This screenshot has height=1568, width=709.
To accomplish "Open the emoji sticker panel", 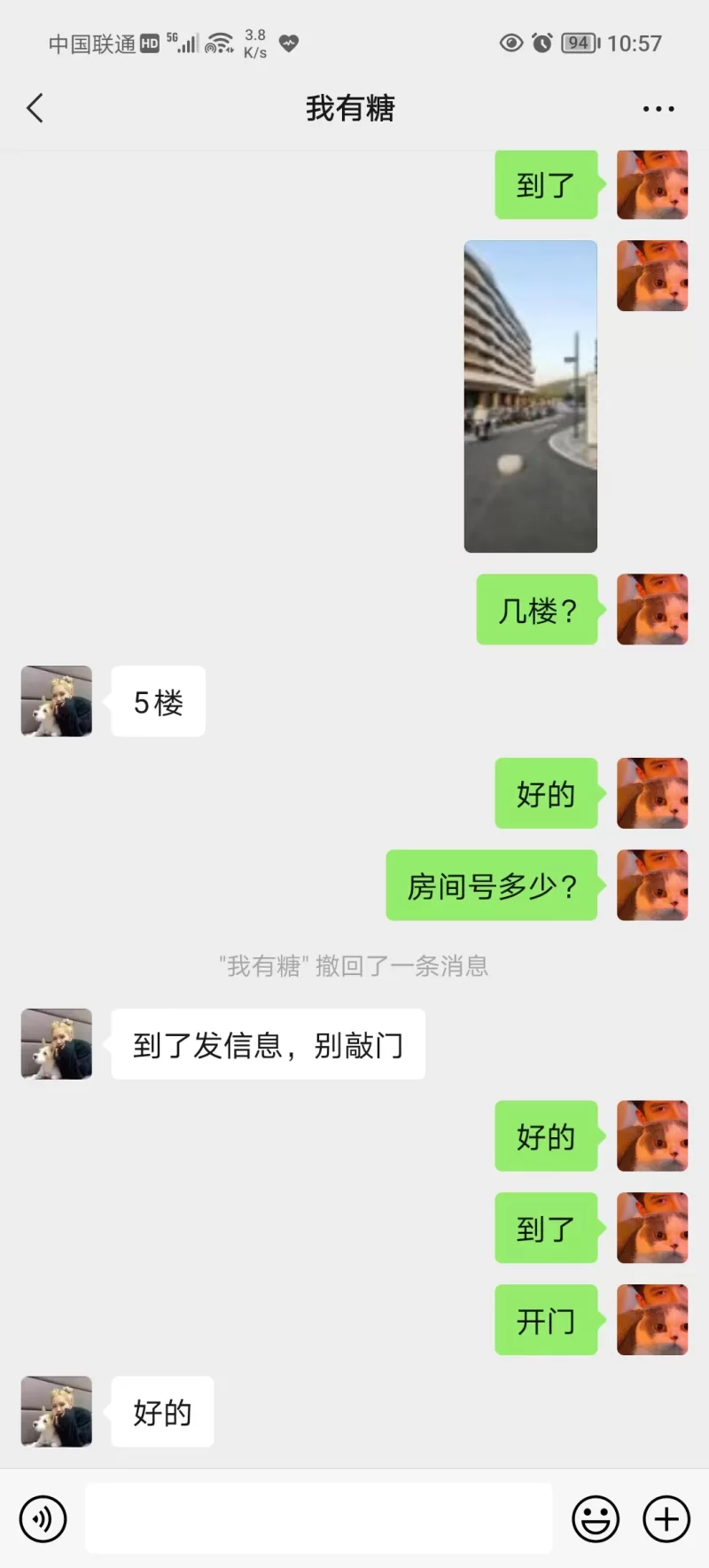I will pos(596,1519).
